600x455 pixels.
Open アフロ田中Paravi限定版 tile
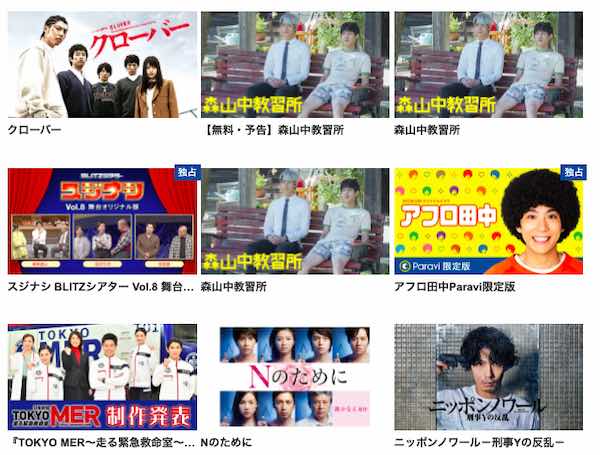click(489, 221)
